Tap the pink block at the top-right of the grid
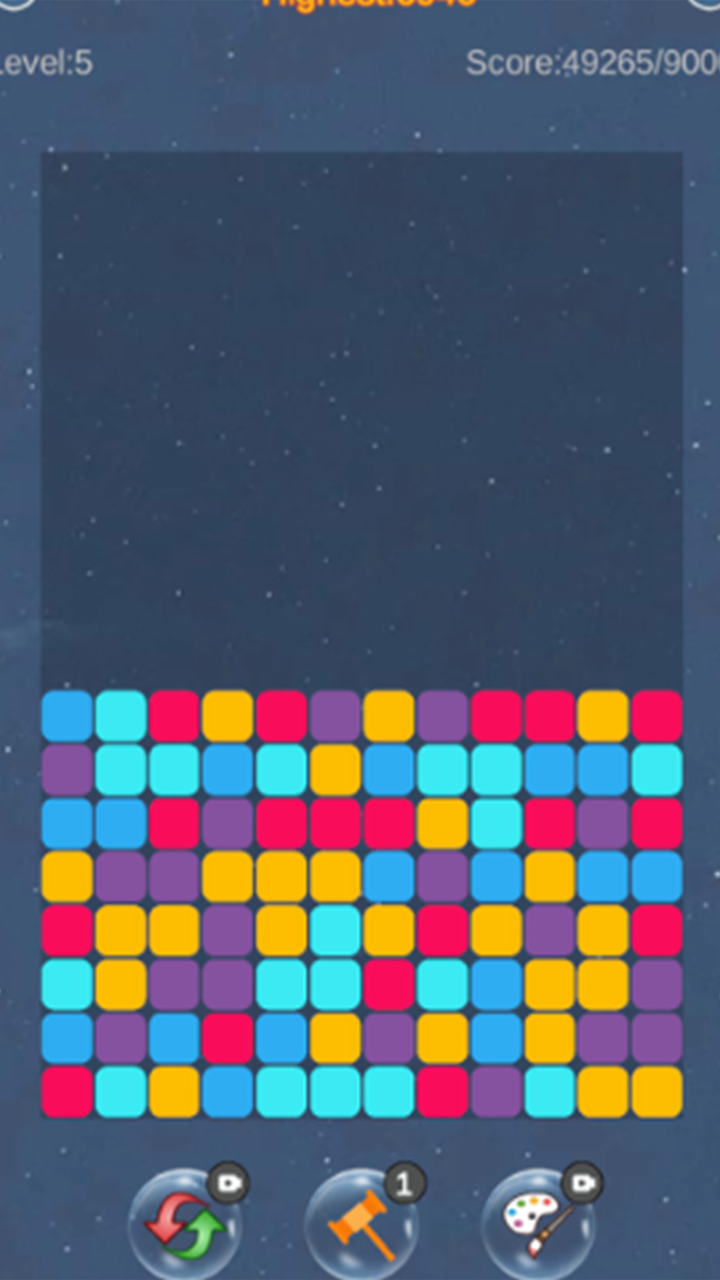 (655, 715)
